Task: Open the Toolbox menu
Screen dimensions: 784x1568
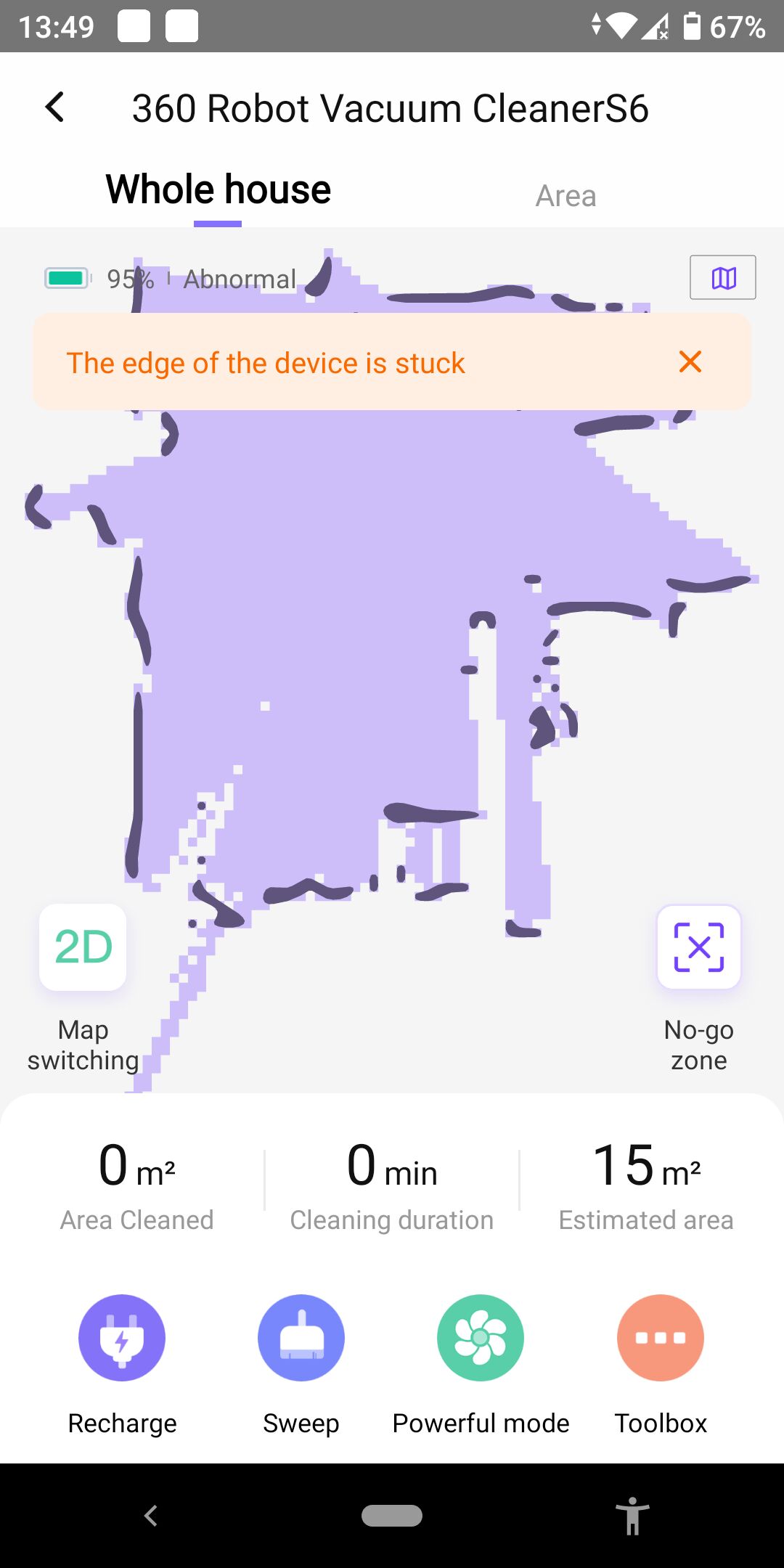Action: [x=660, y=1338]
